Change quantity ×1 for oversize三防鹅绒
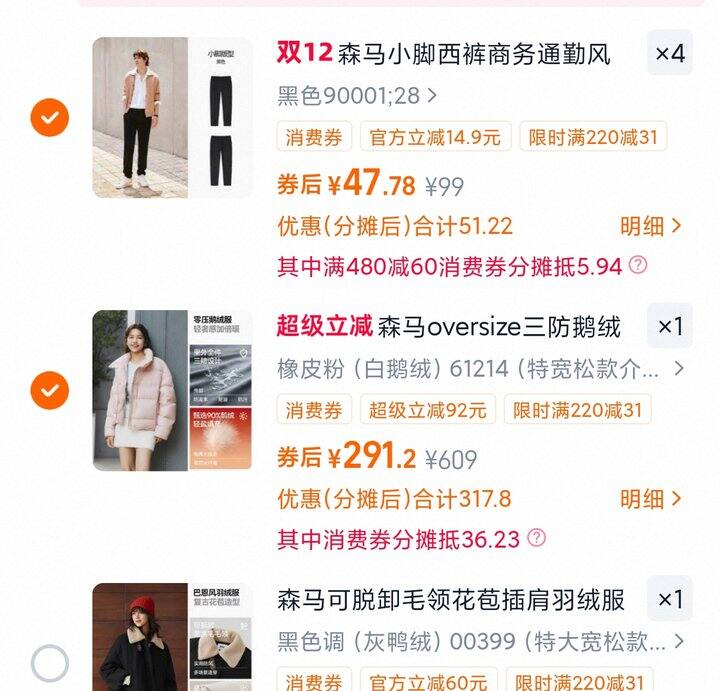The height and width of the screenshot is (691, 720). [669, 326]
